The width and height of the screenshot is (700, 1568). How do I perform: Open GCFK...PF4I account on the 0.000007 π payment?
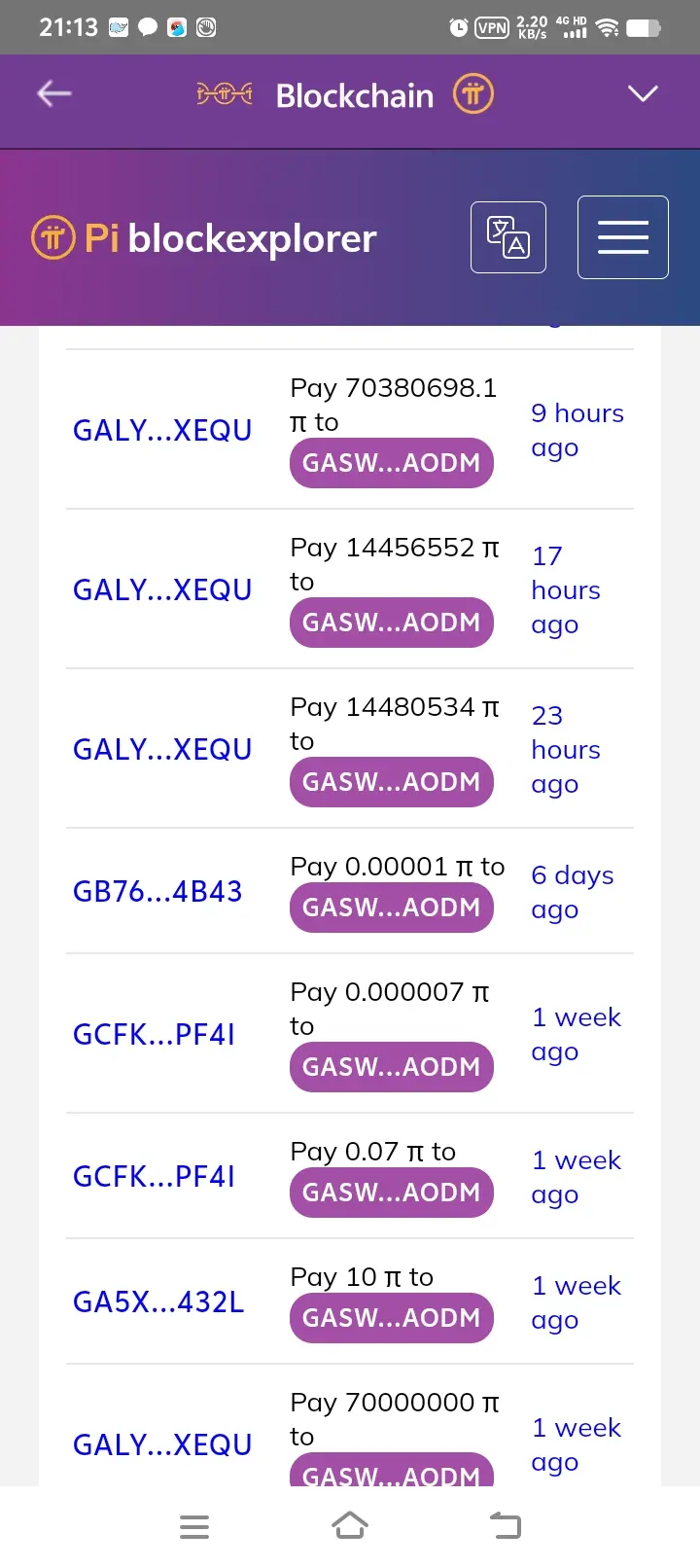pos(154,1034)
